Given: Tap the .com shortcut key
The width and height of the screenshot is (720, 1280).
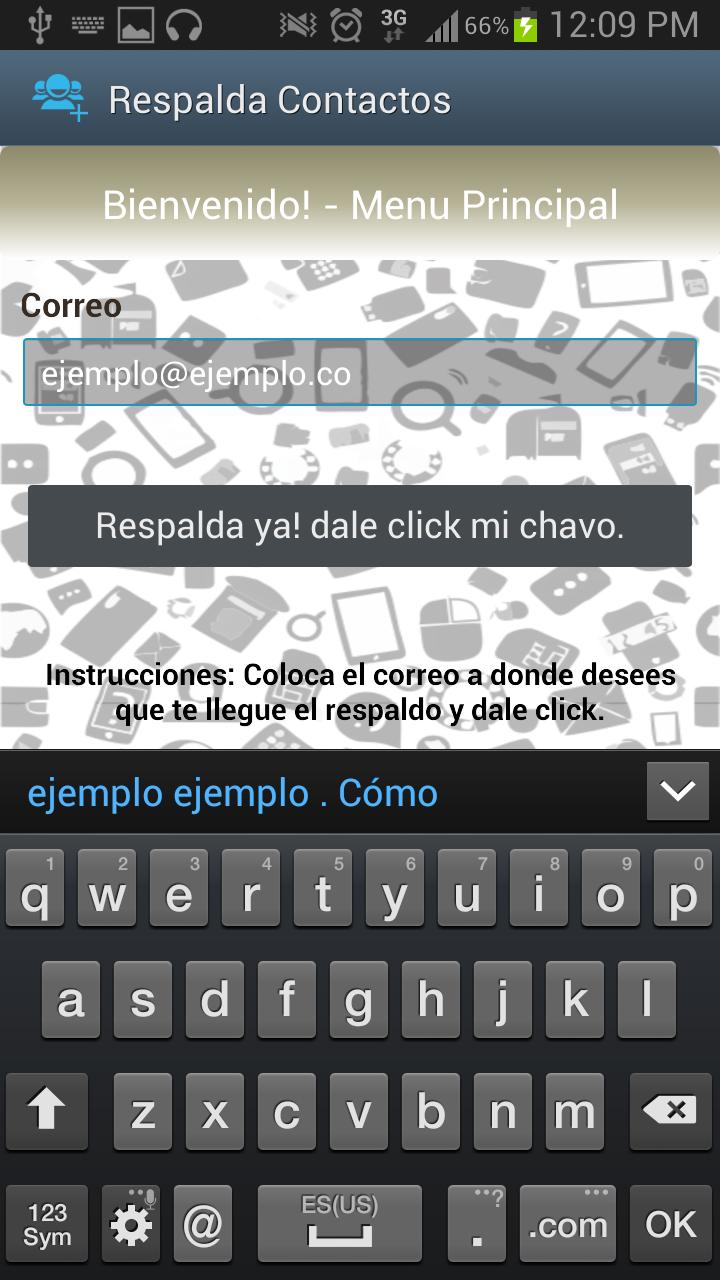Looking at the screenshot, I should [x=567, y=1224].
